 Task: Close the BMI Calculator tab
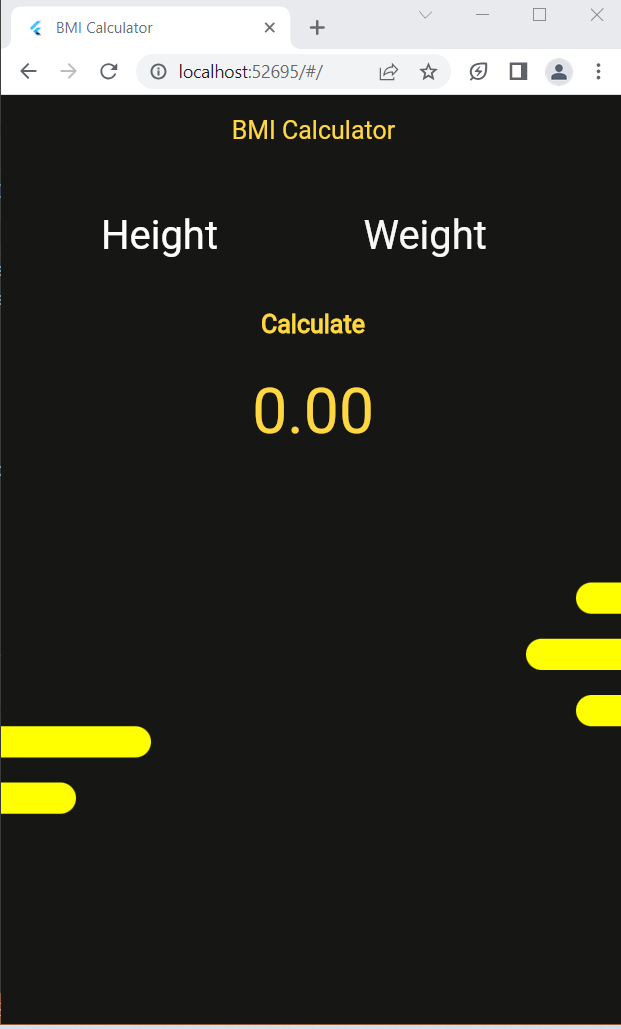[269, 28]
